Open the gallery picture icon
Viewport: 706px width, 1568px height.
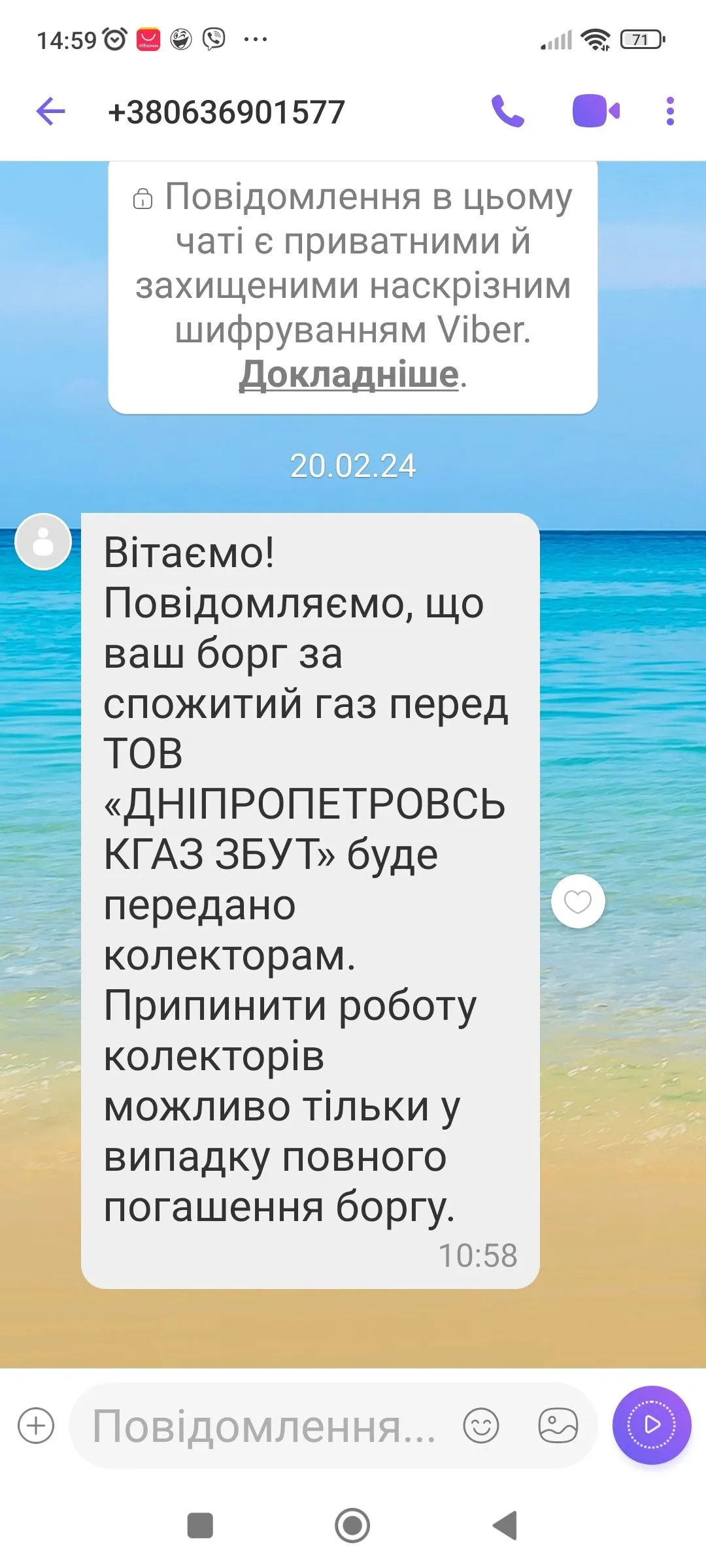558,1425
